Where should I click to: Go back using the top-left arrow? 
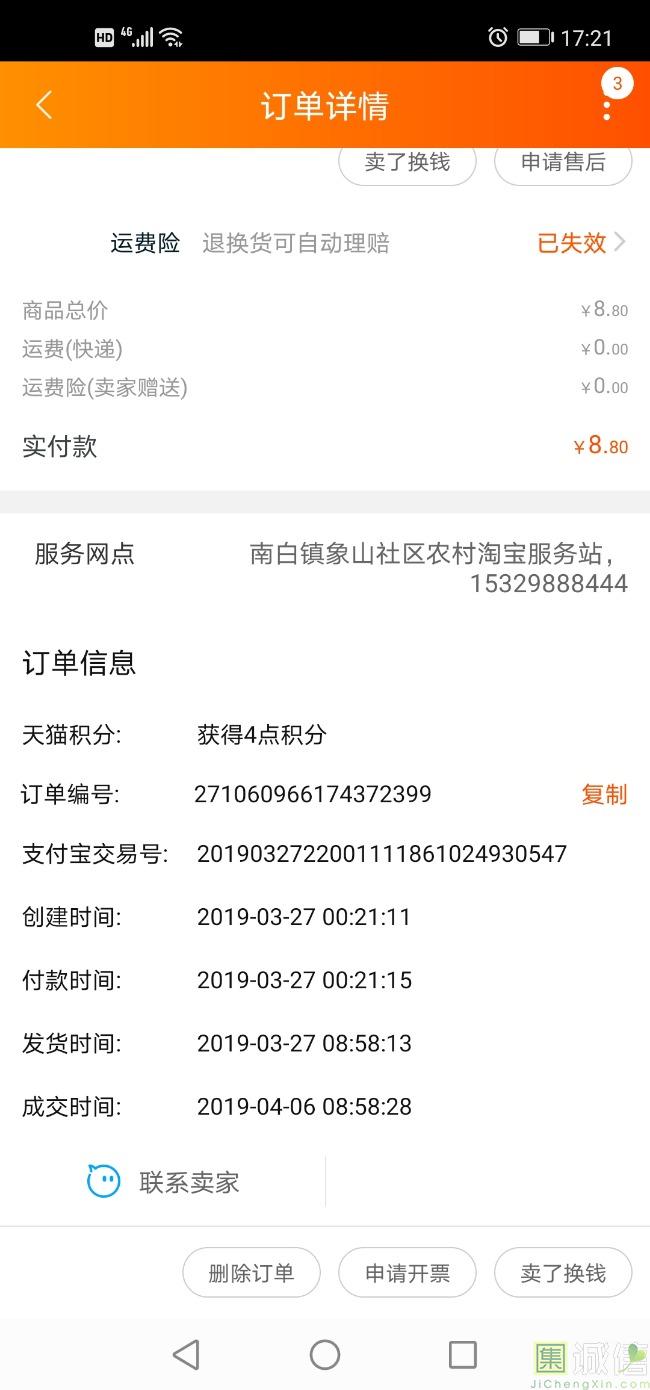pos(44,105)
